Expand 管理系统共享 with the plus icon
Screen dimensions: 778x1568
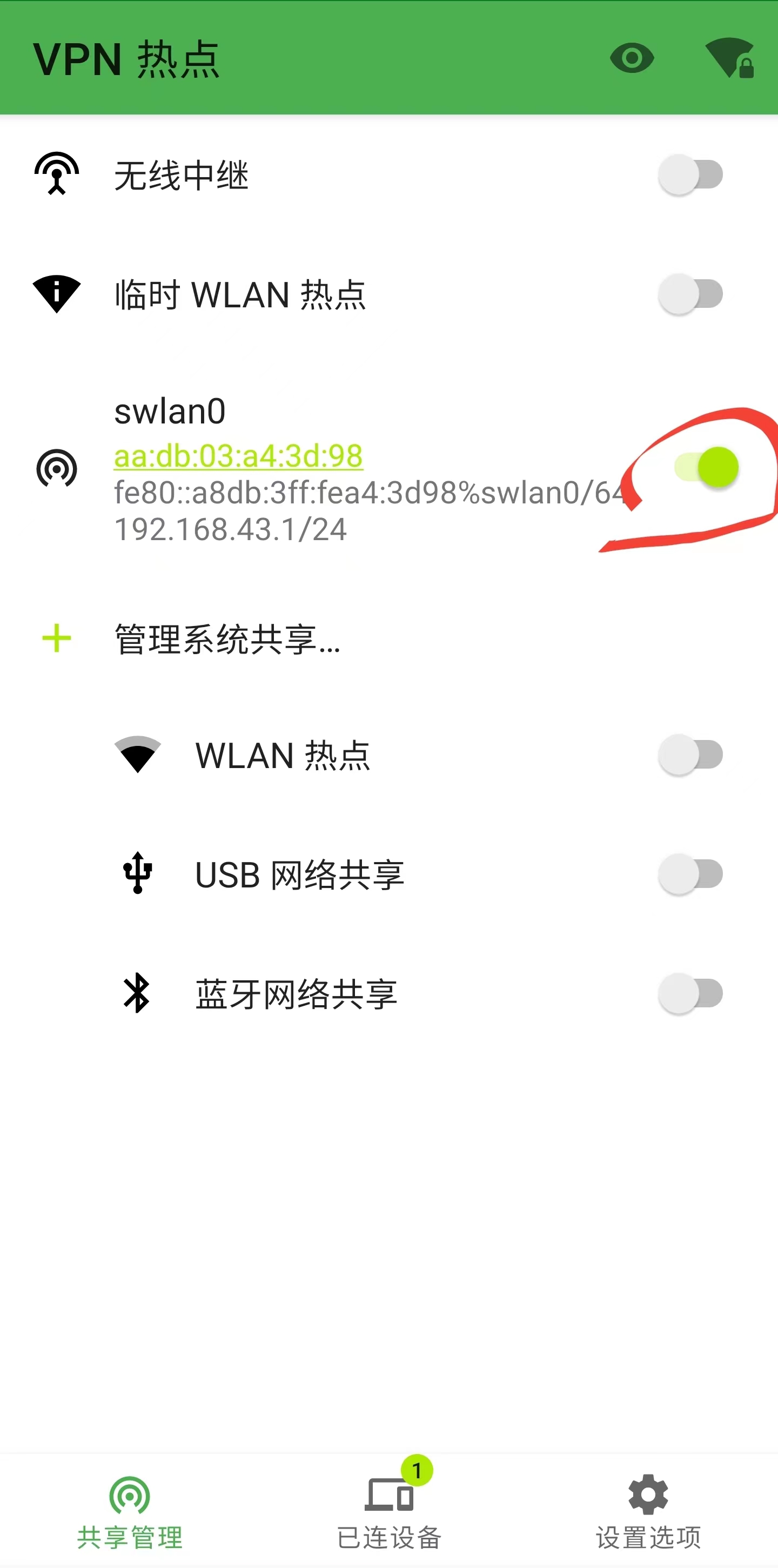(57, 638)
